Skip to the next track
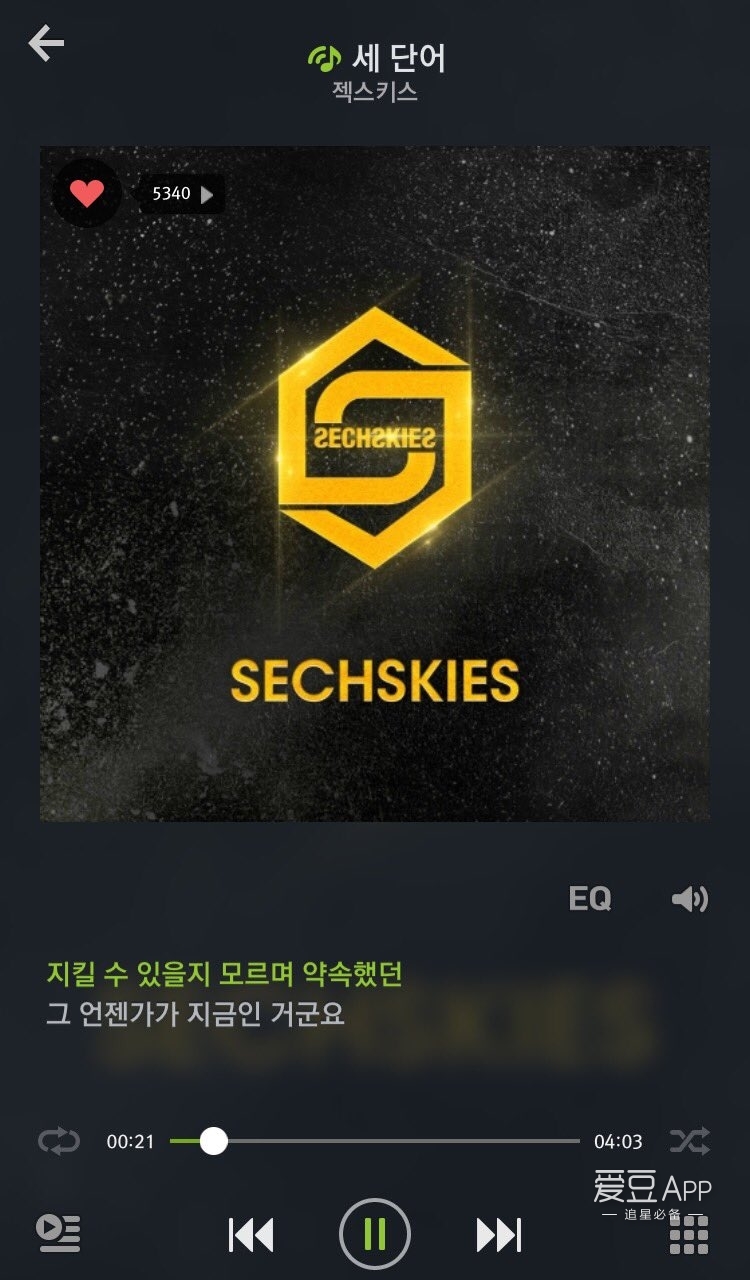Viewport: 750px width, 1280px height. click(498, 1235)
